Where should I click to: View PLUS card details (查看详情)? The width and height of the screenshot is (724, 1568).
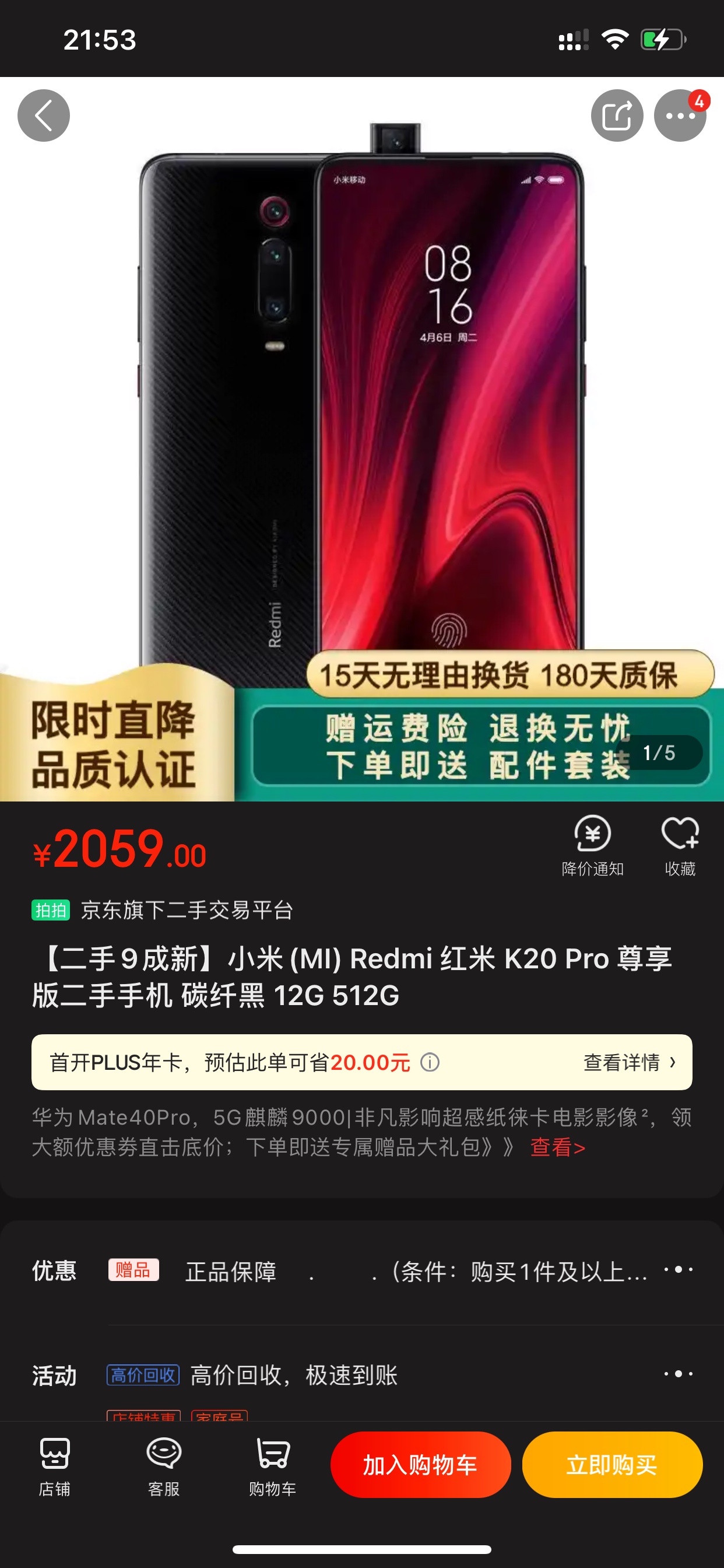629,1062
